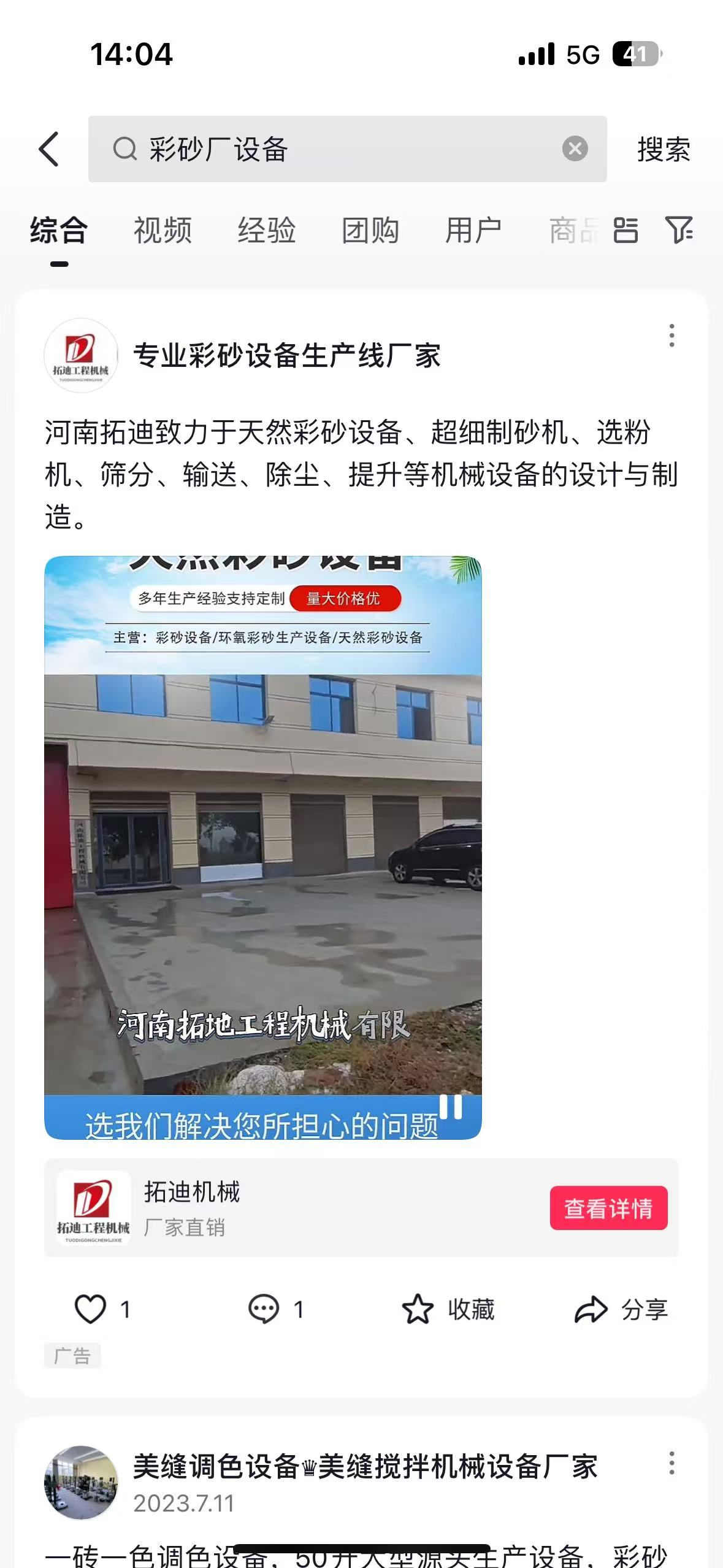Change the results layout view
The image size is (723, 1568).
[625, 231]
